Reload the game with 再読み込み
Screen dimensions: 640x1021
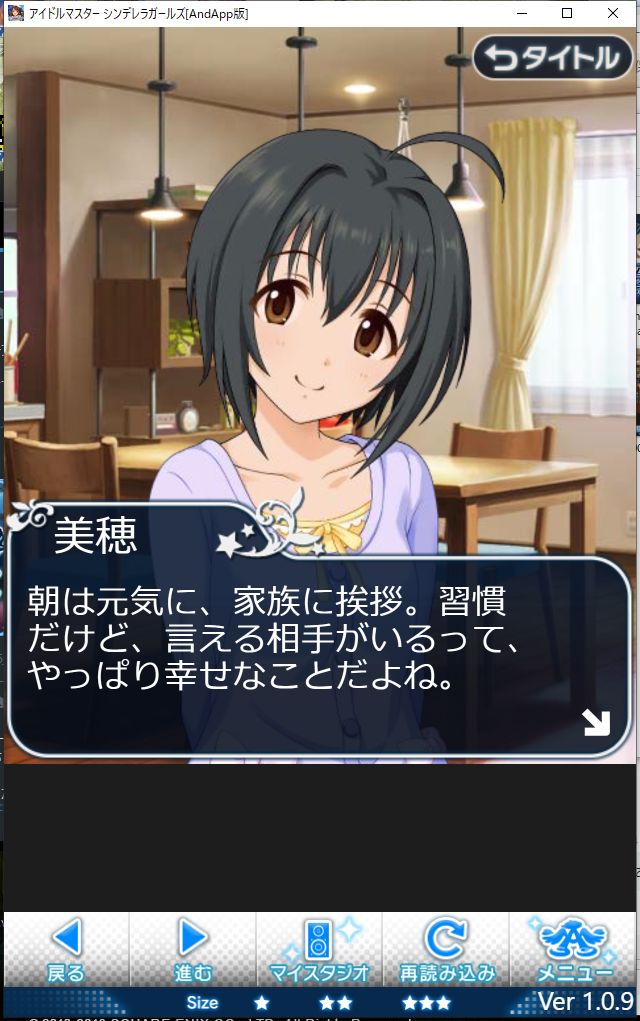click(x=446, y=950)
